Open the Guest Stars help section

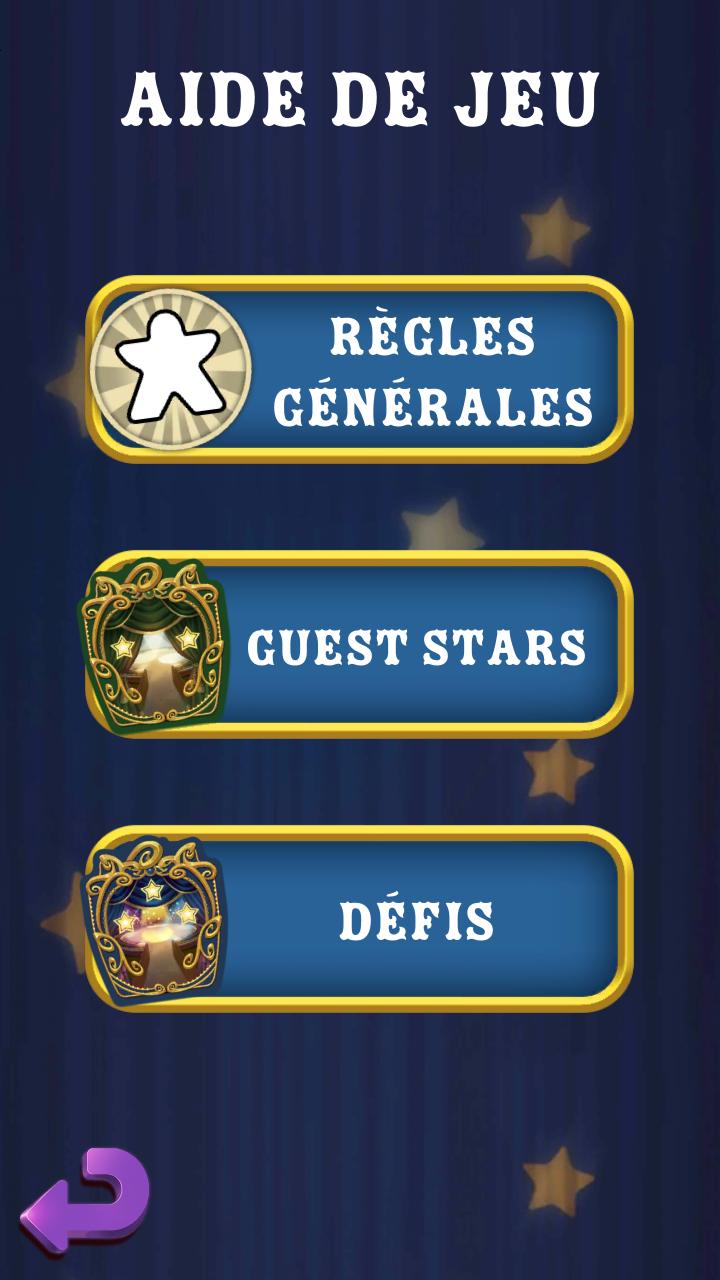tap(360, 645)
